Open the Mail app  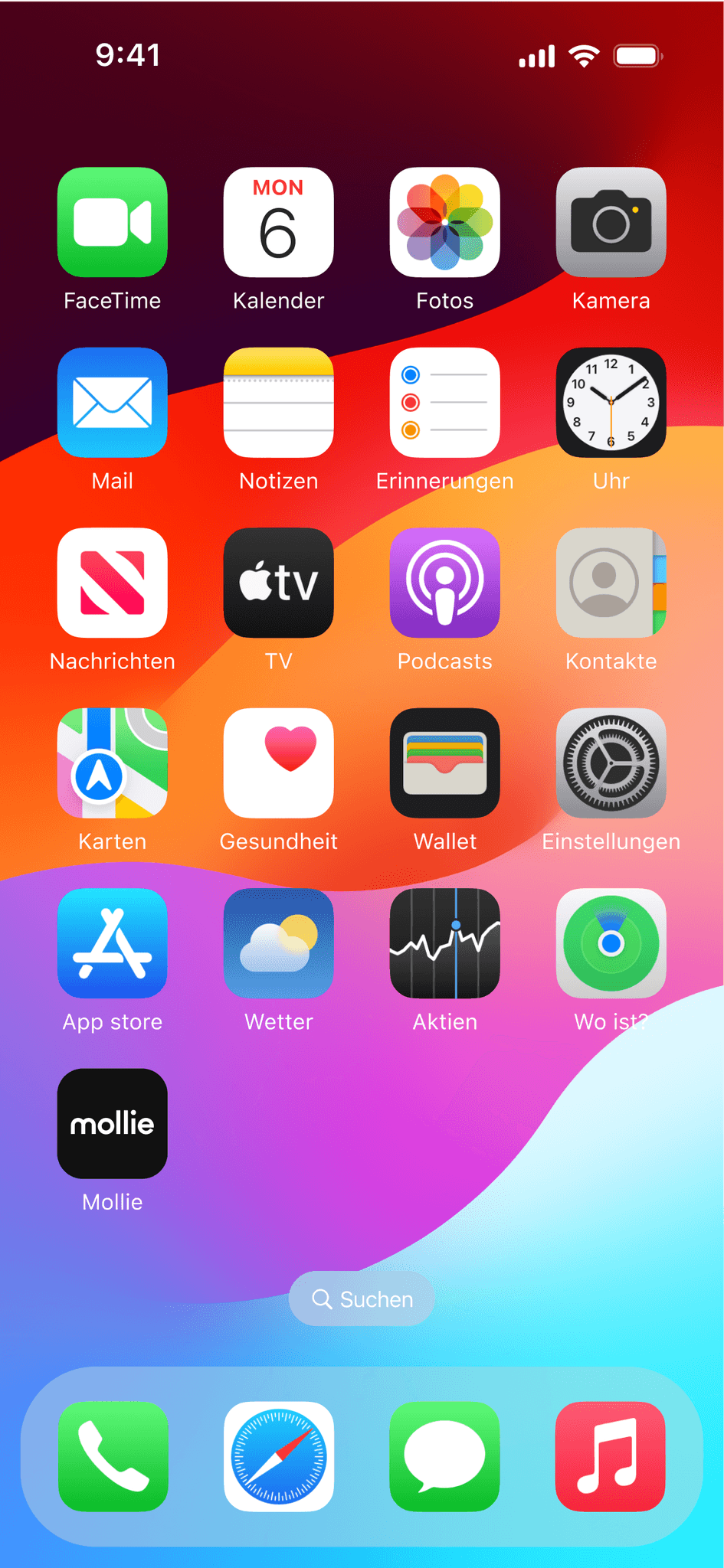click(113, 403)
